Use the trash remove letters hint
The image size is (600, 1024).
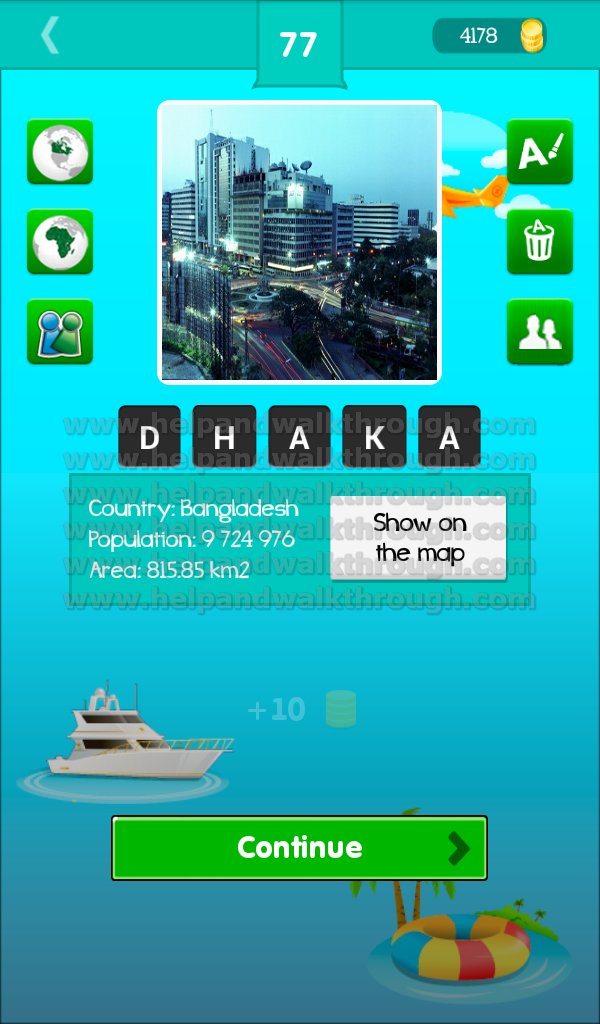(540, 242)
